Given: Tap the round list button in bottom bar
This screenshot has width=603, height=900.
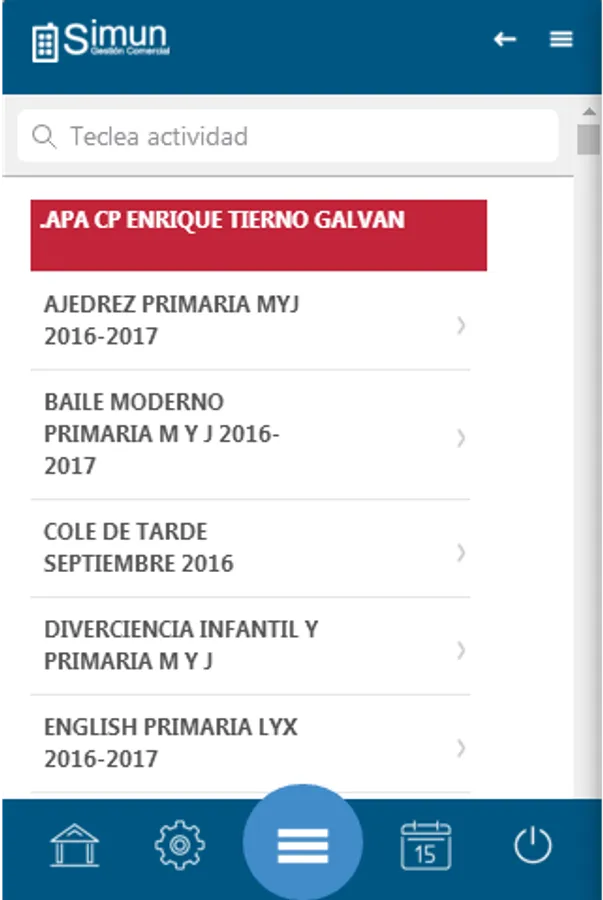Looking at the screenshot, I should click(x=303, y=844).
